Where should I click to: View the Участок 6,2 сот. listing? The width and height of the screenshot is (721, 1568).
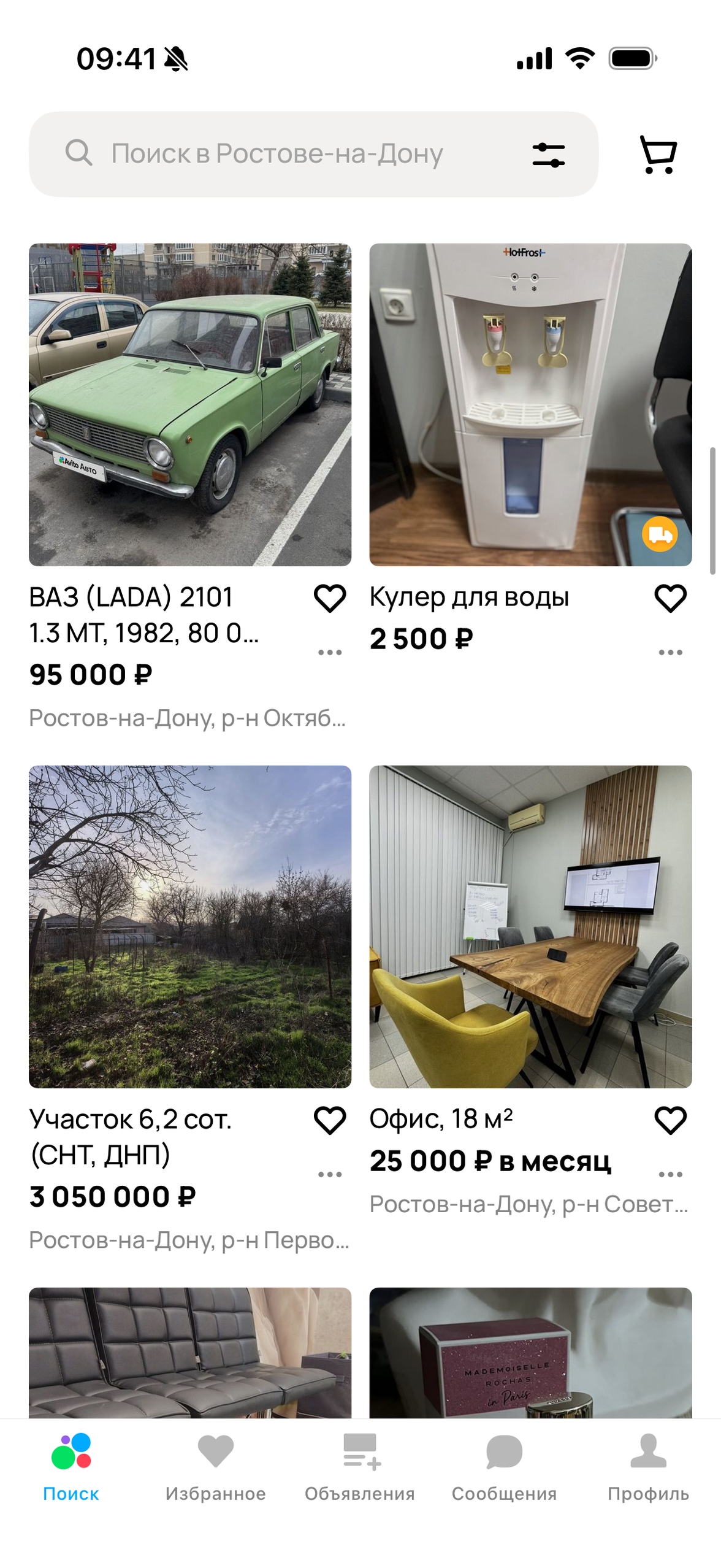190,926
